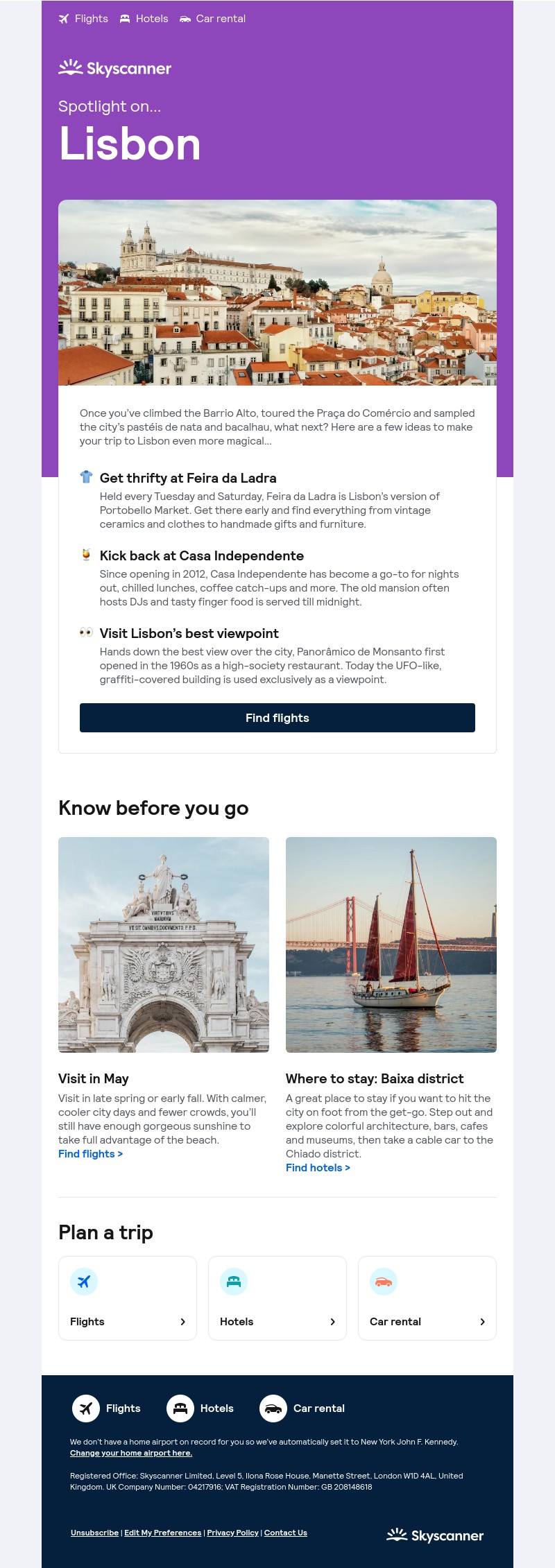
Task: Open the Visit in May arch image
Action: [x=164, y=945]
